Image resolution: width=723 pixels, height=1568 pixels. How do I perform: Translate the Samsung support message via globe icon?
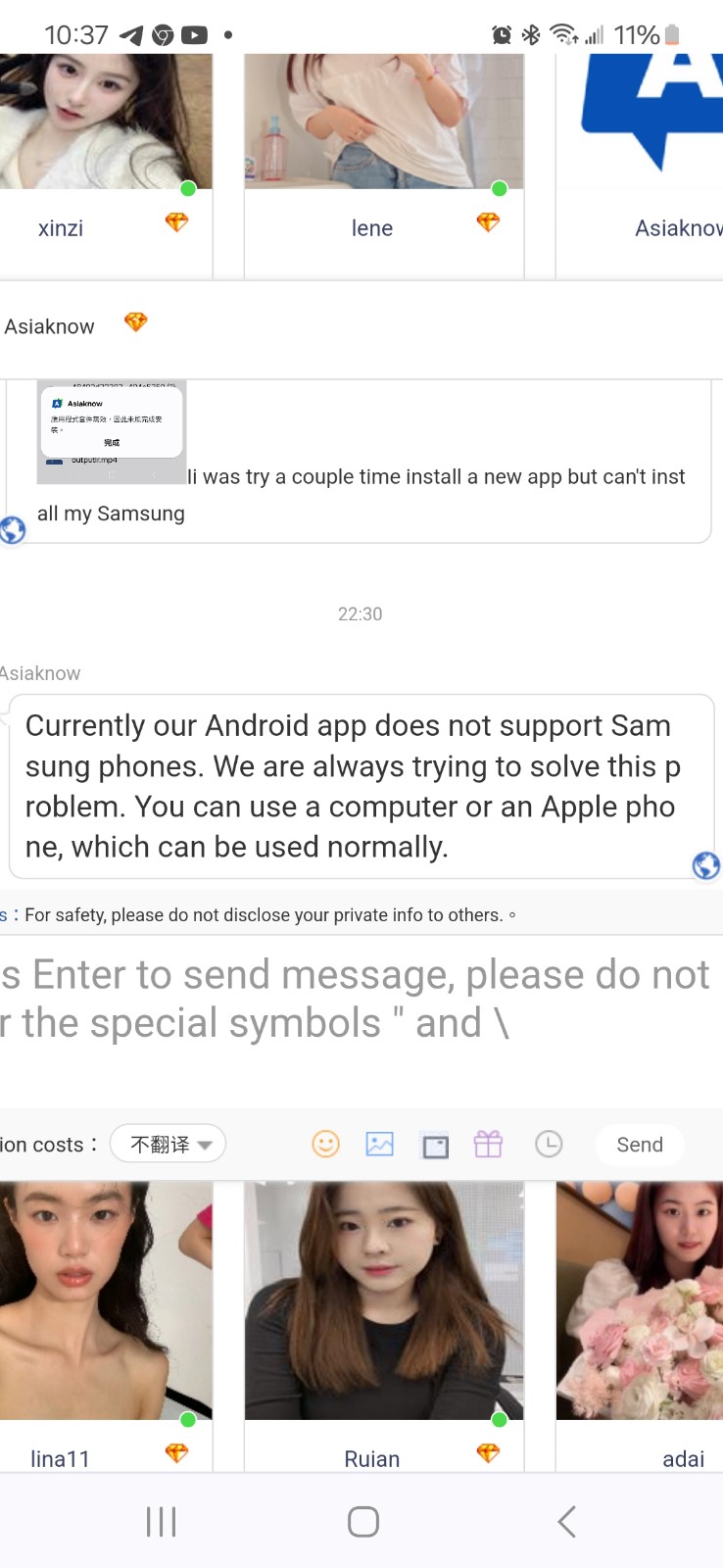click(x=705, y=865)
